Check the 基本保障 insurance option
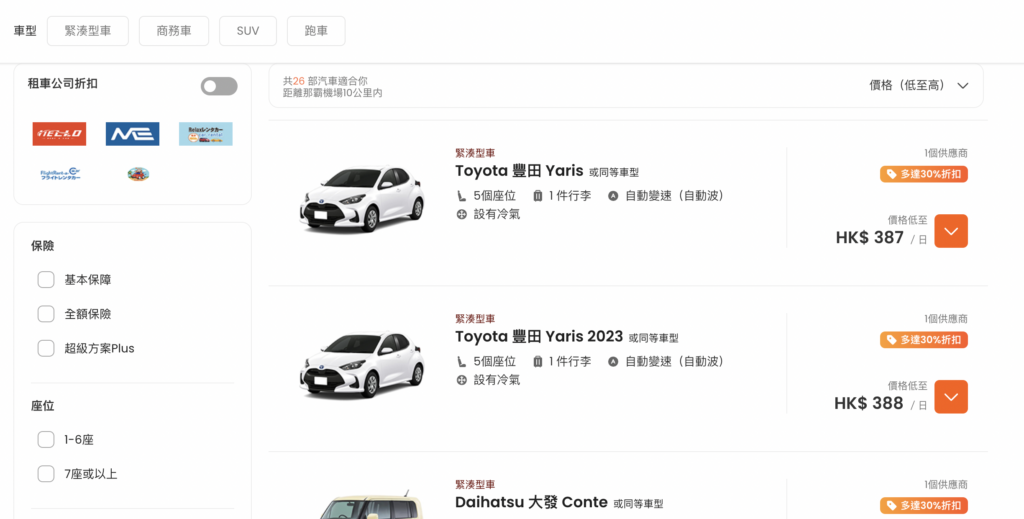Screen dimensions: 1024x519 46,280
